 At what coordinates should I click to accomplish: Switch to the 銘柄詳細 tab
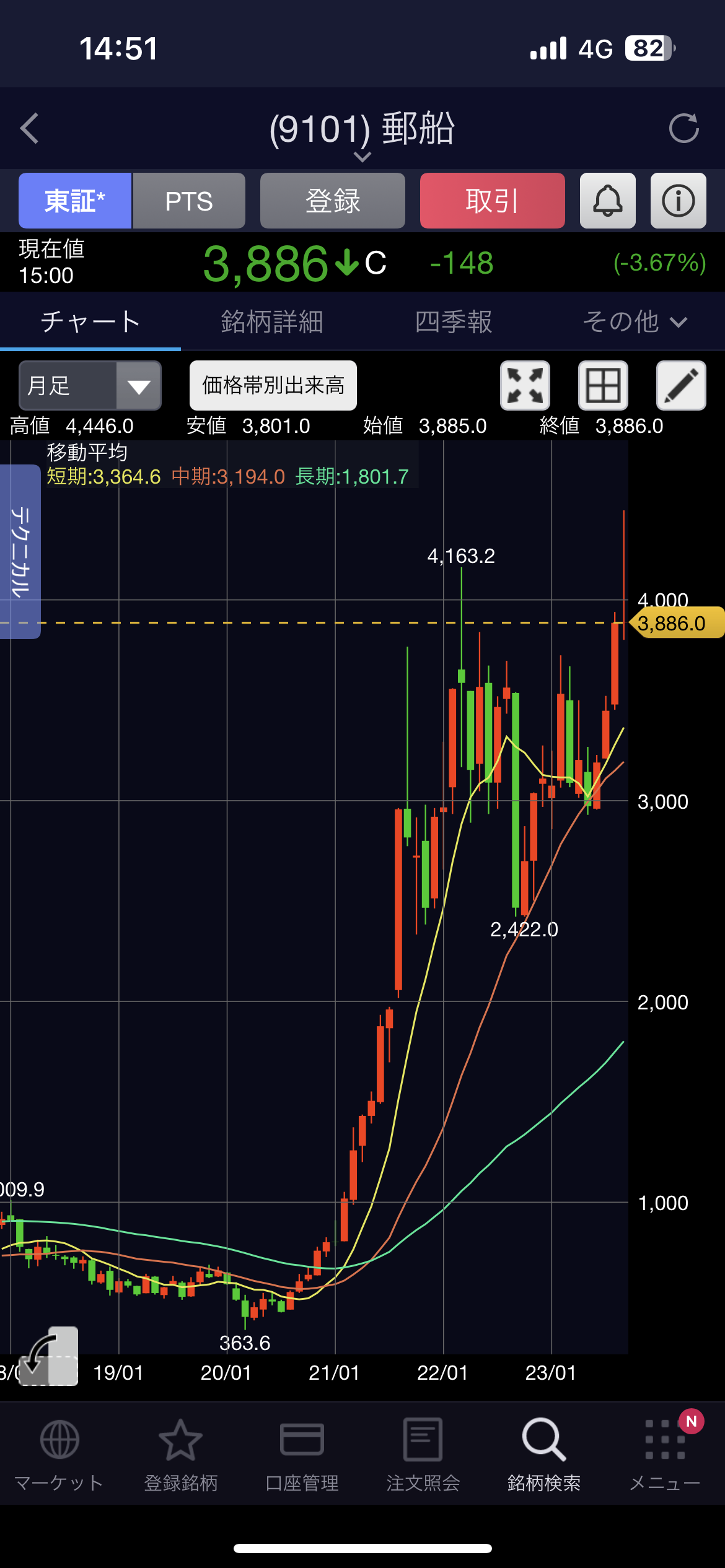272,322
